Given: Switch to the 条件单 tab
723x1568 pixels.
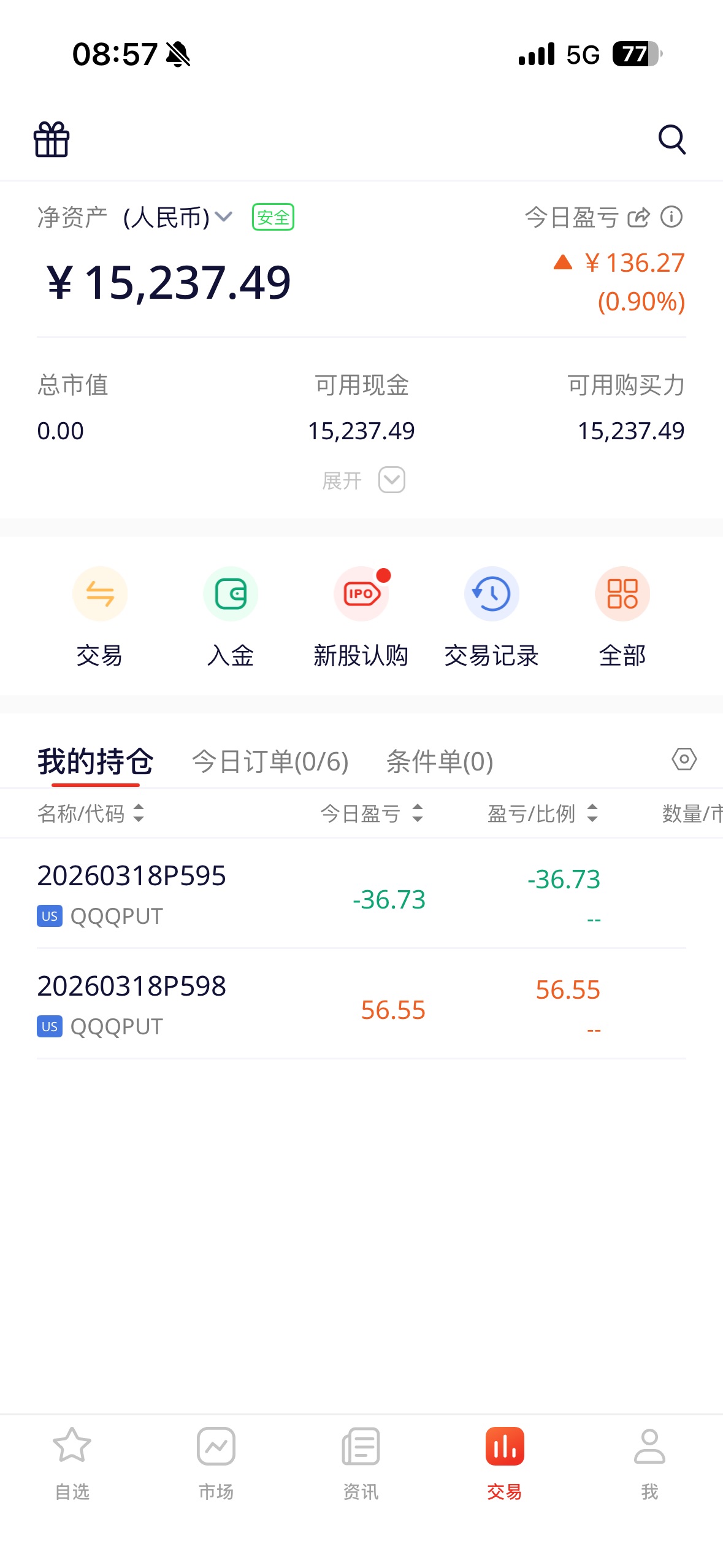Looking at the screenshot, I should click(439, 762).
